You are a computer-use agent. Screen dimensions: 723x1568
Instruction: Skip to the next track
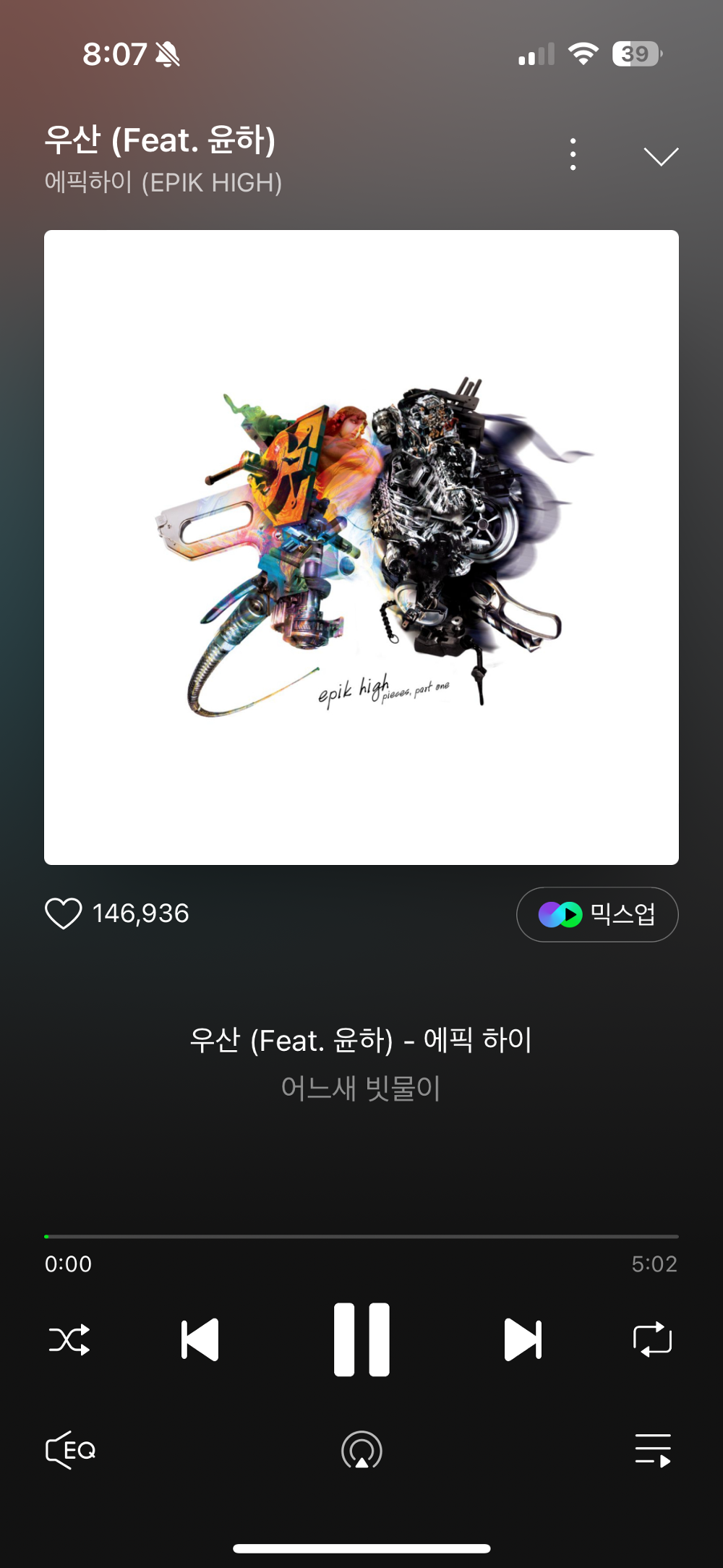(x=523, y=1339)
